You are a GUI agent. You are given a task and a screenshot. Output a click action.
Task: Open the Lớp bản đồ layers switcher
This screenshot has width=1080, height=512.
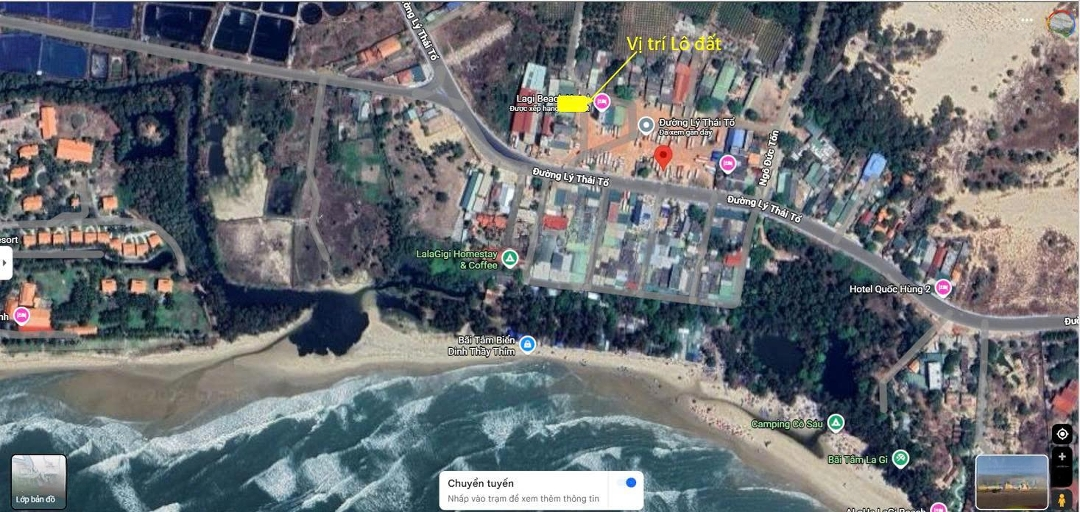(x=39, y=481)
